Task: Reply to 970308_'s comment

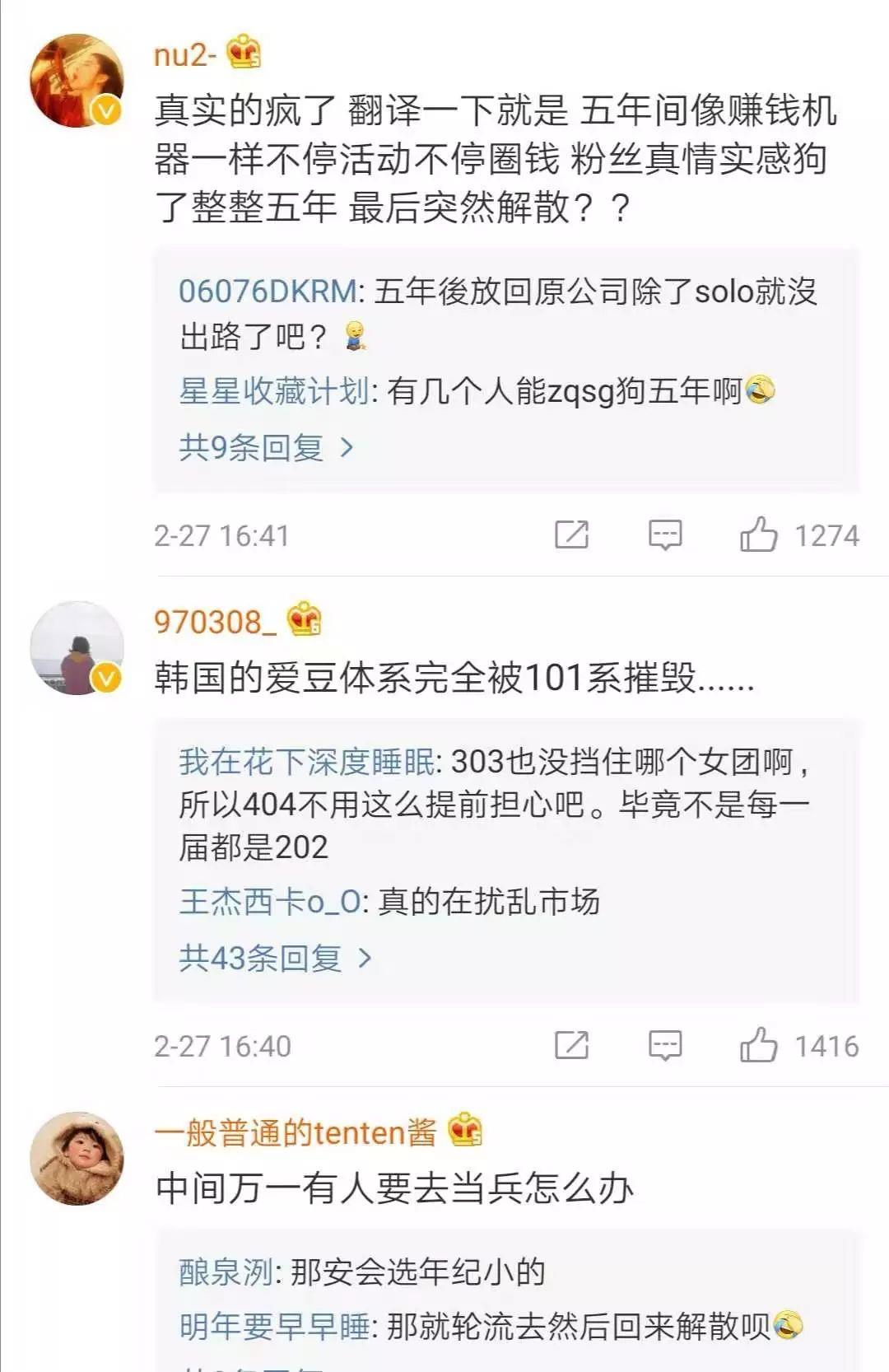Action: click(664, 1045)
